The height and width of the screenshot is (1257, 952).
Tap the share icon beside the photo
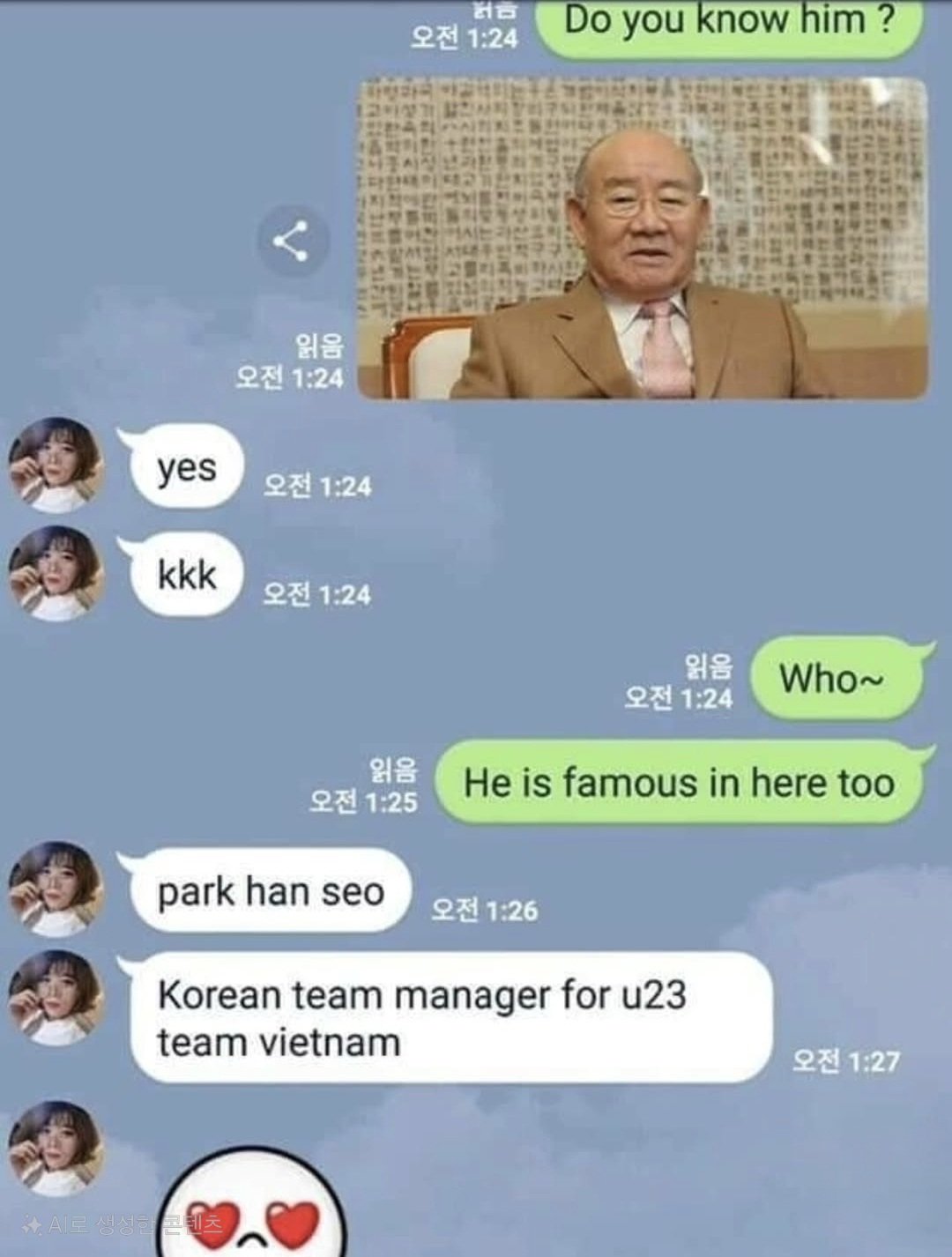click(293, 241)
